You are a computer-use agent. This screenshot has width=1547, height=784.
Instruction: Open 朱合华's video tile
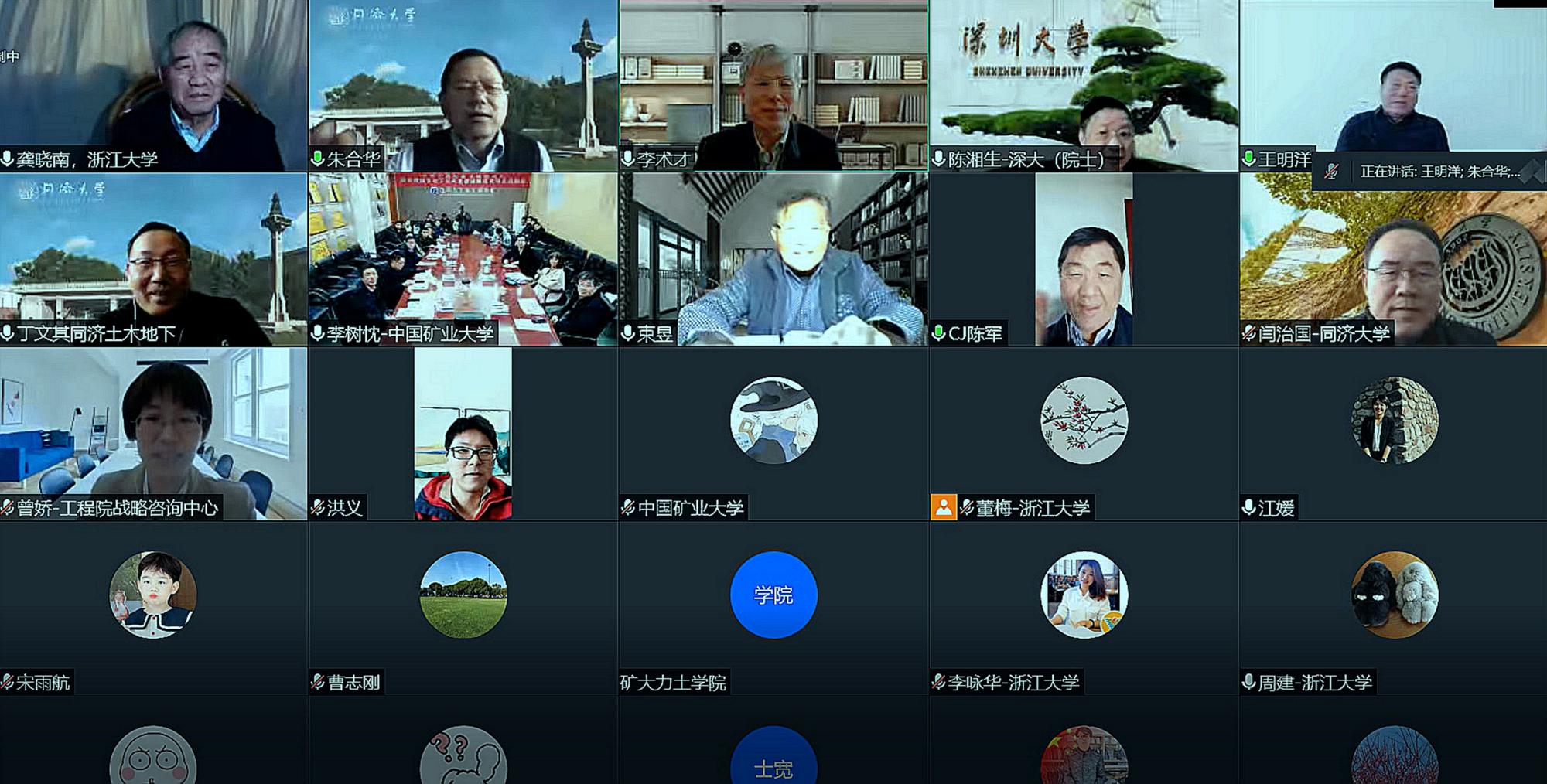463,85
